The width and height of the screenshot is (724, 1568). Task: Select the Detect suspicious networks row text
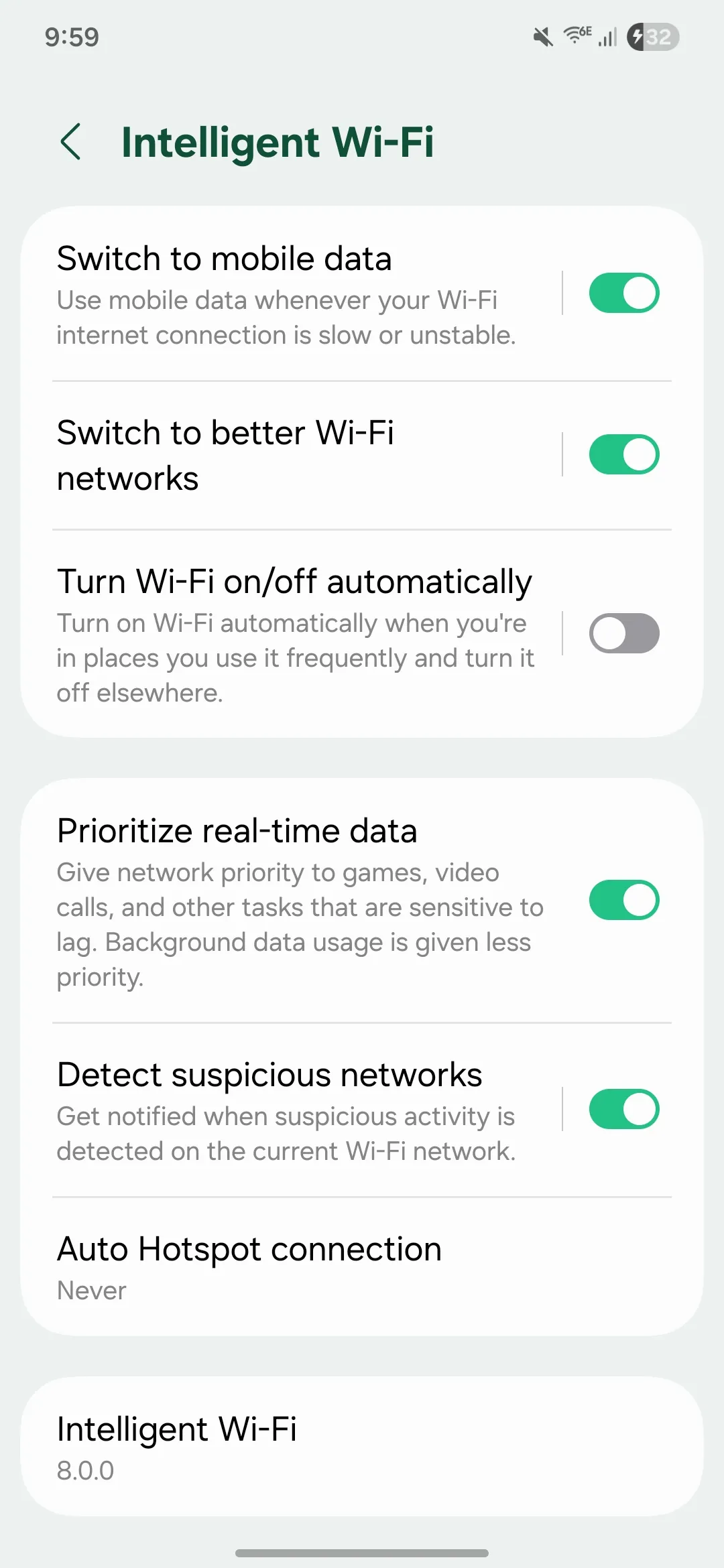pos(269,1073)
